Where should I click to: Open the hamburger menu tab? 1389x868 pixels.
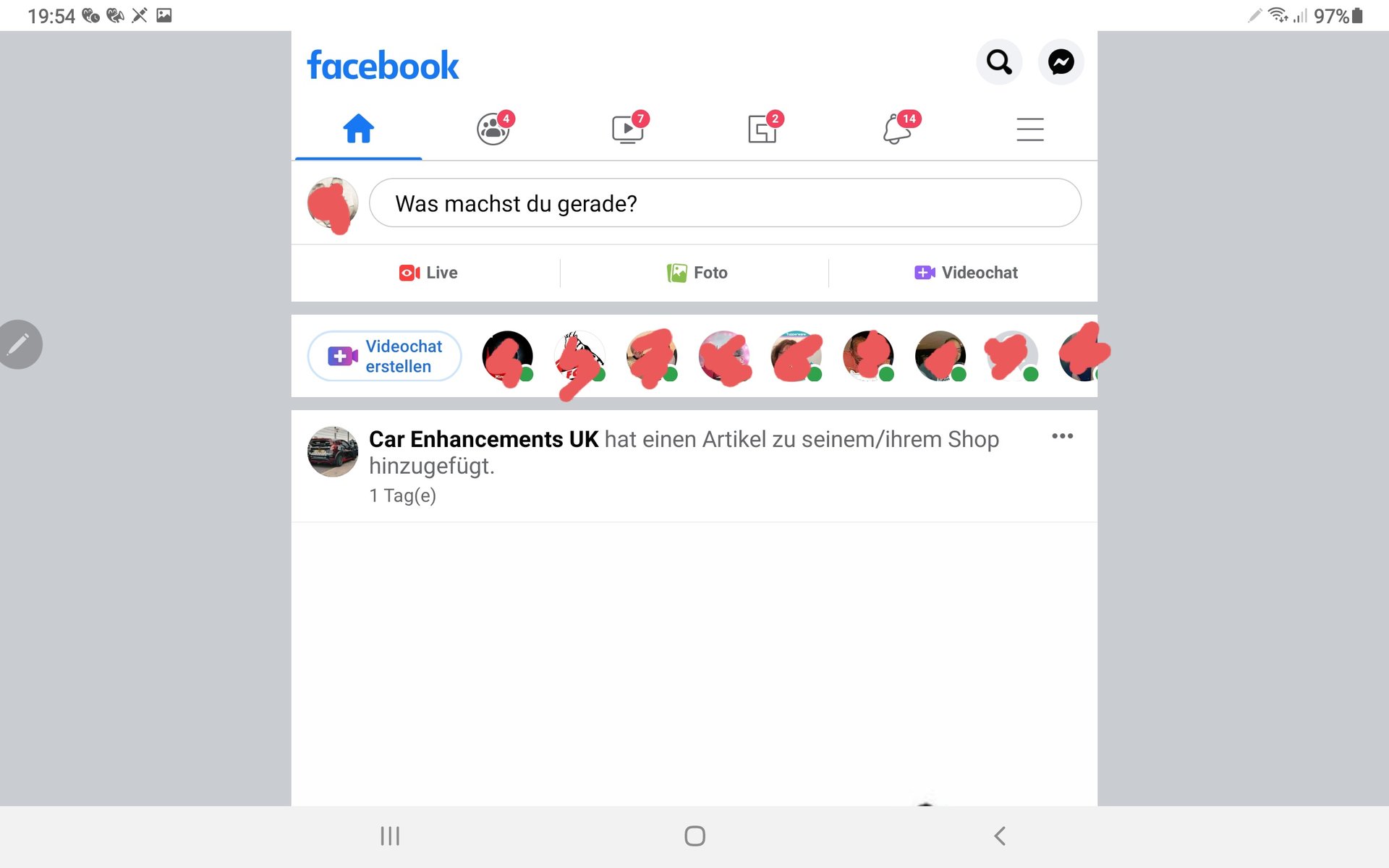coord(1029,129)
